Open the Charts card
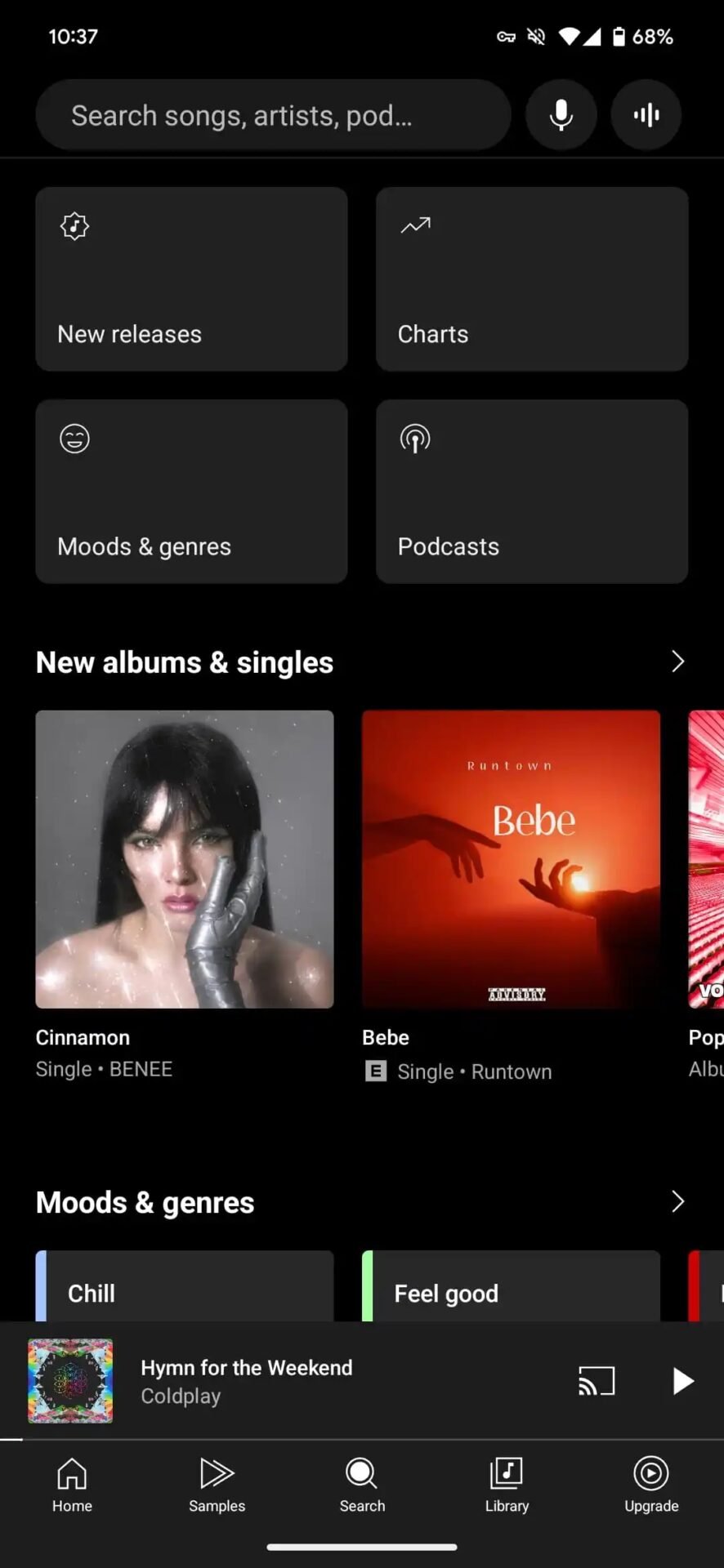The width and height of the screenshot is (724, 1568). 532,279
